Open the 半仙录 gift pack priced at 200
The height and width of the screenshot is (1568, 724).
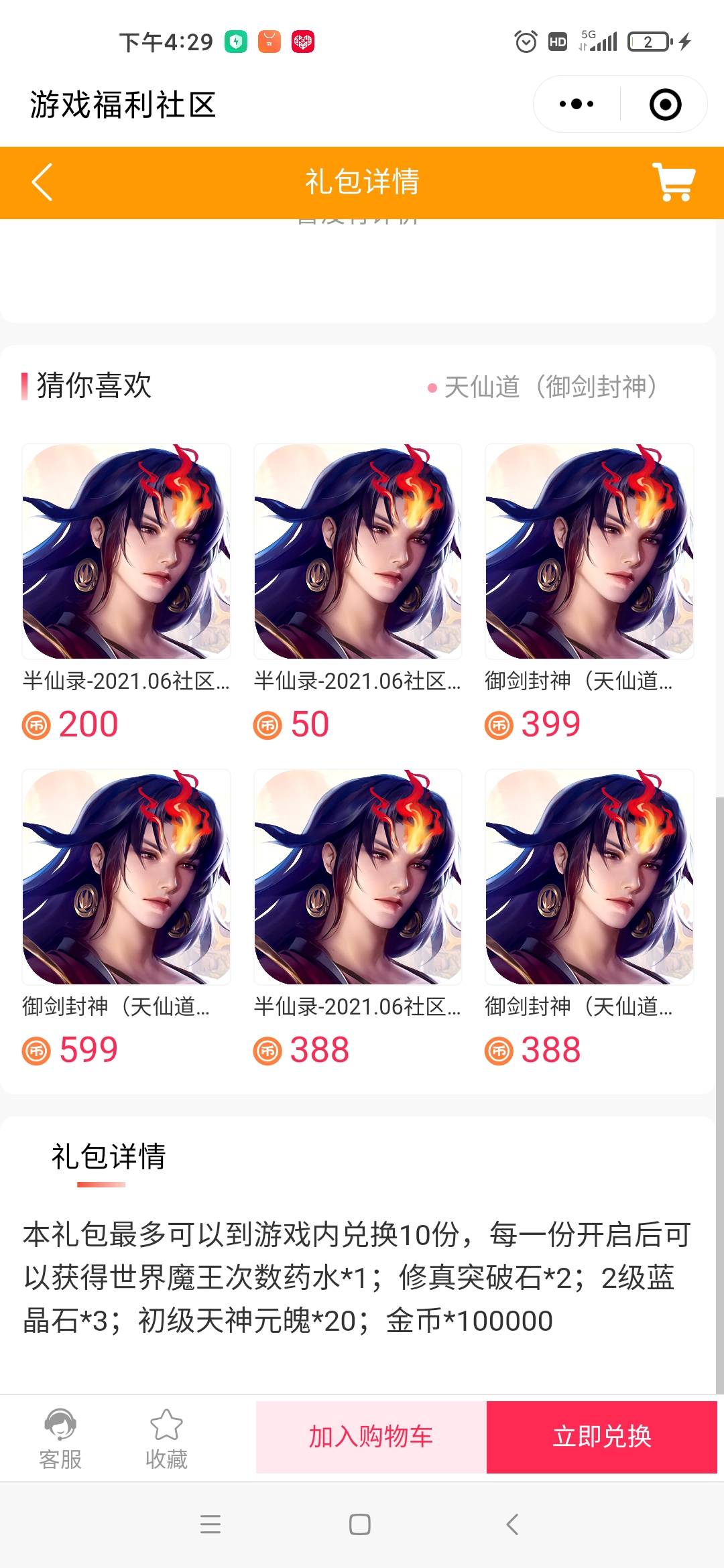(126, 551)
